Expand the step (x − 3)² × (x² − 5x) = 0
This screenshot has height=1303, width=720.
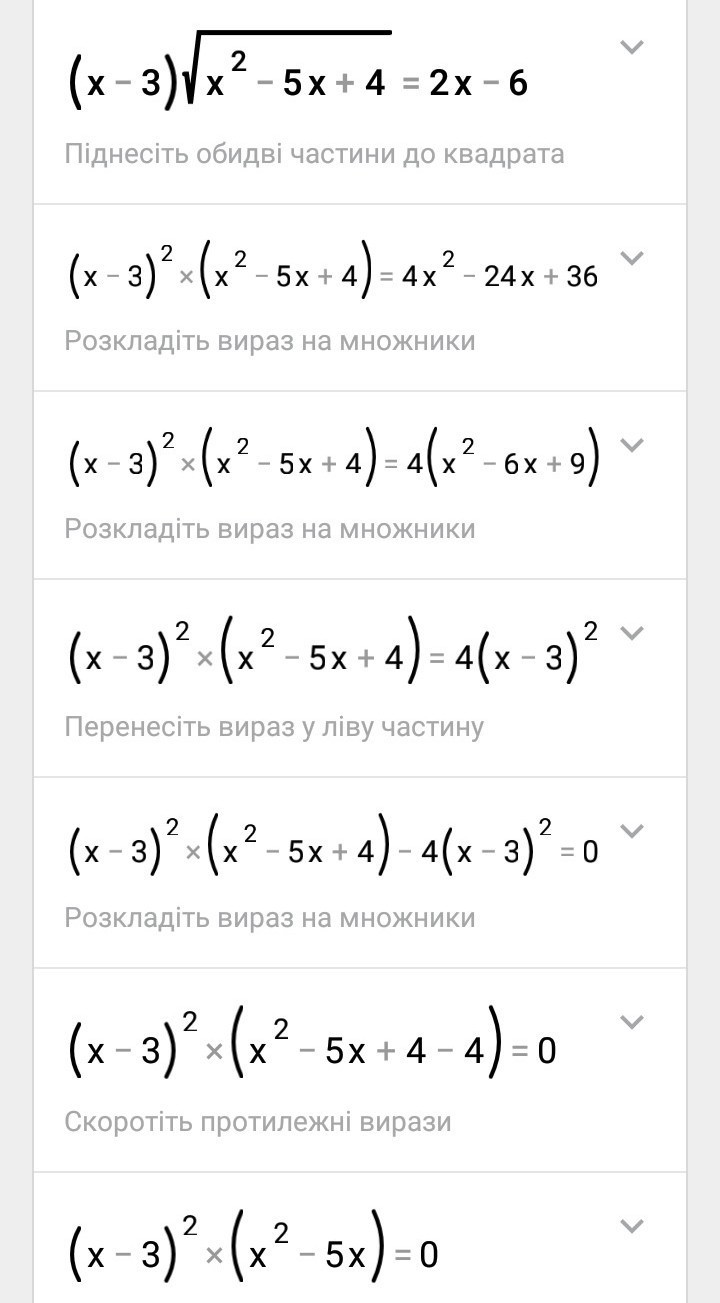(632, 1226)
